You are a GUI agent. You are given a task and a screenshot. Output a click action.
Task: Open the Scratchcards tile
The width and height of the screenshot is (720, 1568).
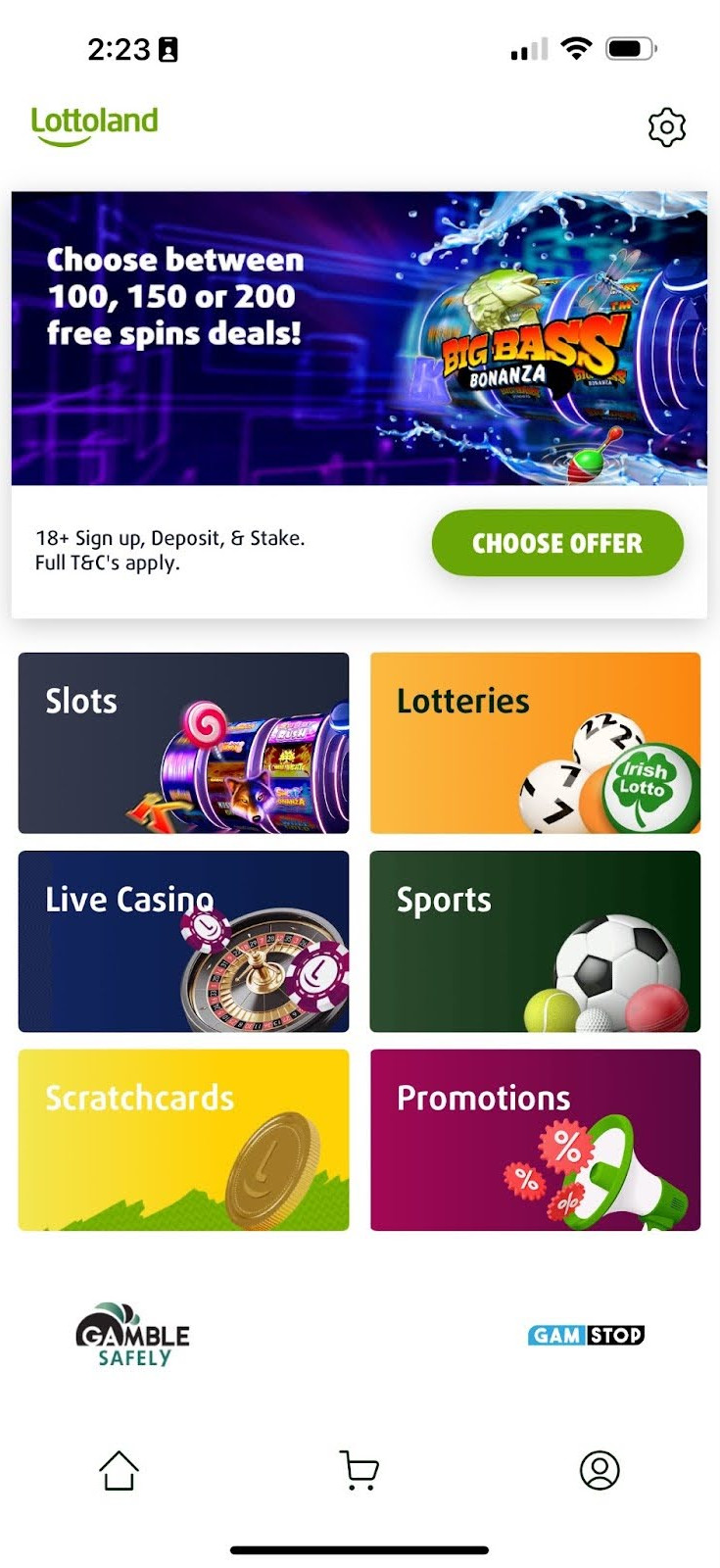[182, 1140]
